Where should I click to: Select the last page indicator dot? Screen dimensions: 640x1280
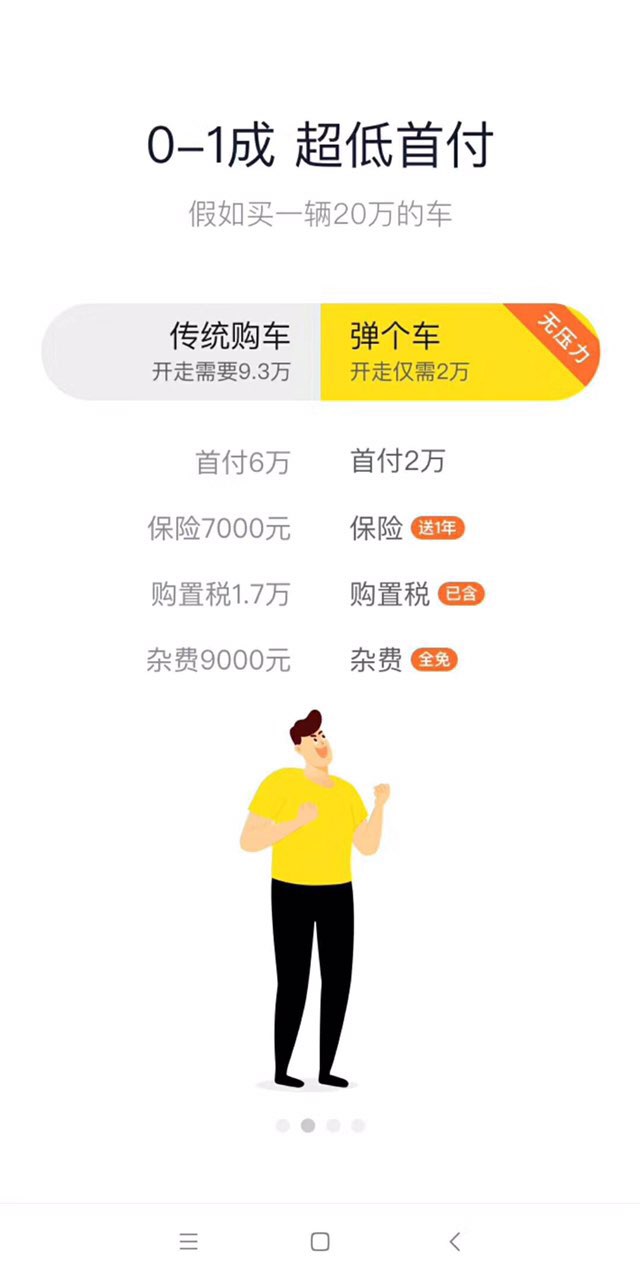(x=358, y=1125)
